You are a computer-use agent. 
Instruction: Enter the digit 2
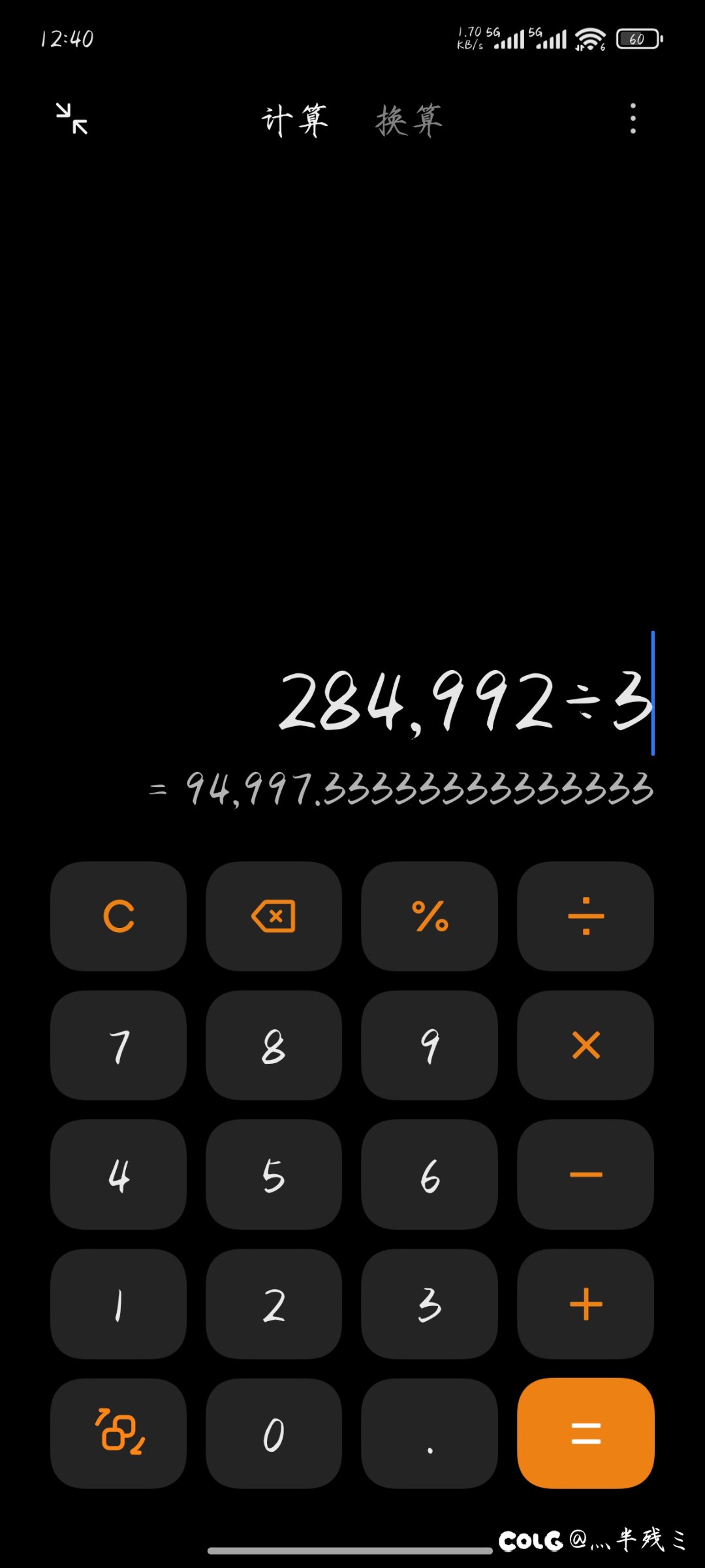tap(274, 1304)
